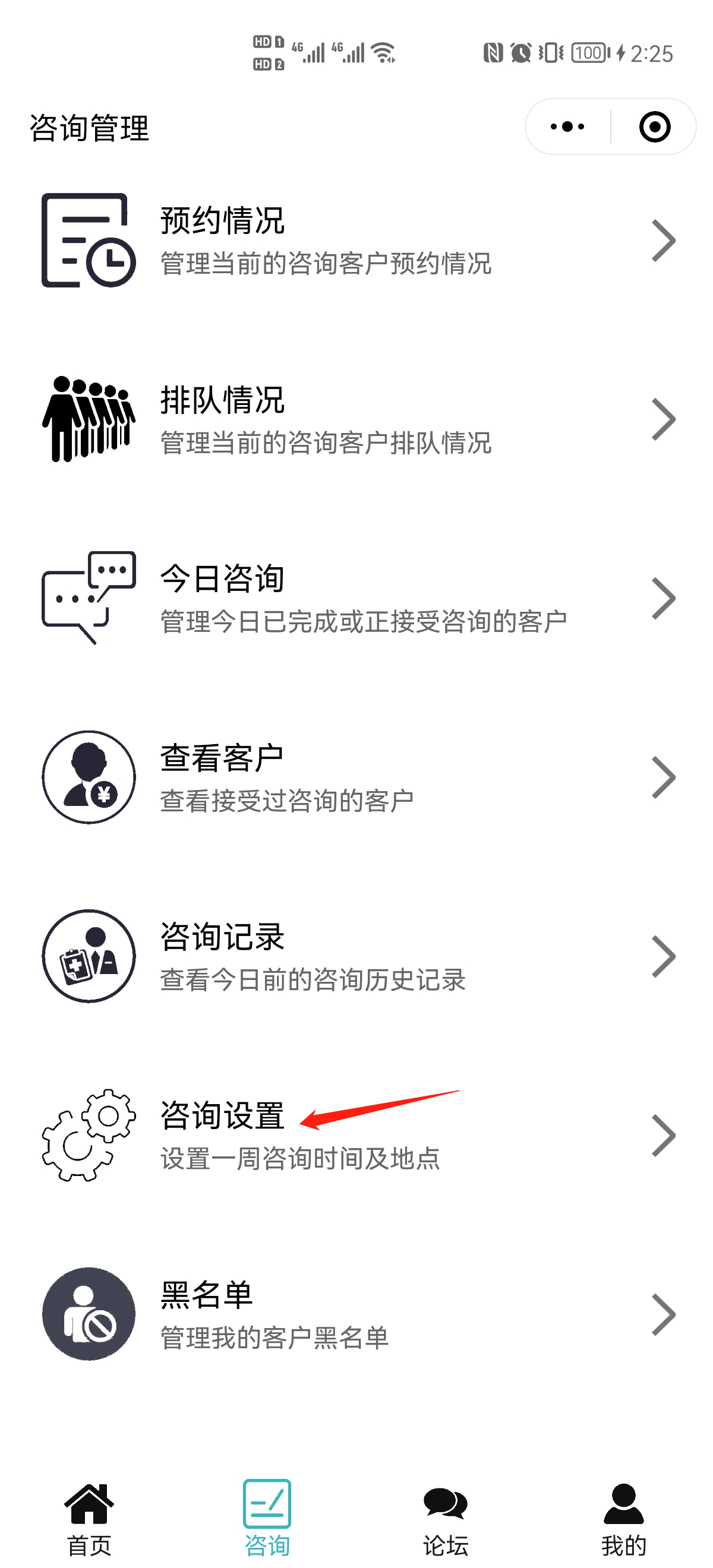Open the mini program more-options menu
This screenshot has height=1568, width=713.
click(x=567, y=127)
